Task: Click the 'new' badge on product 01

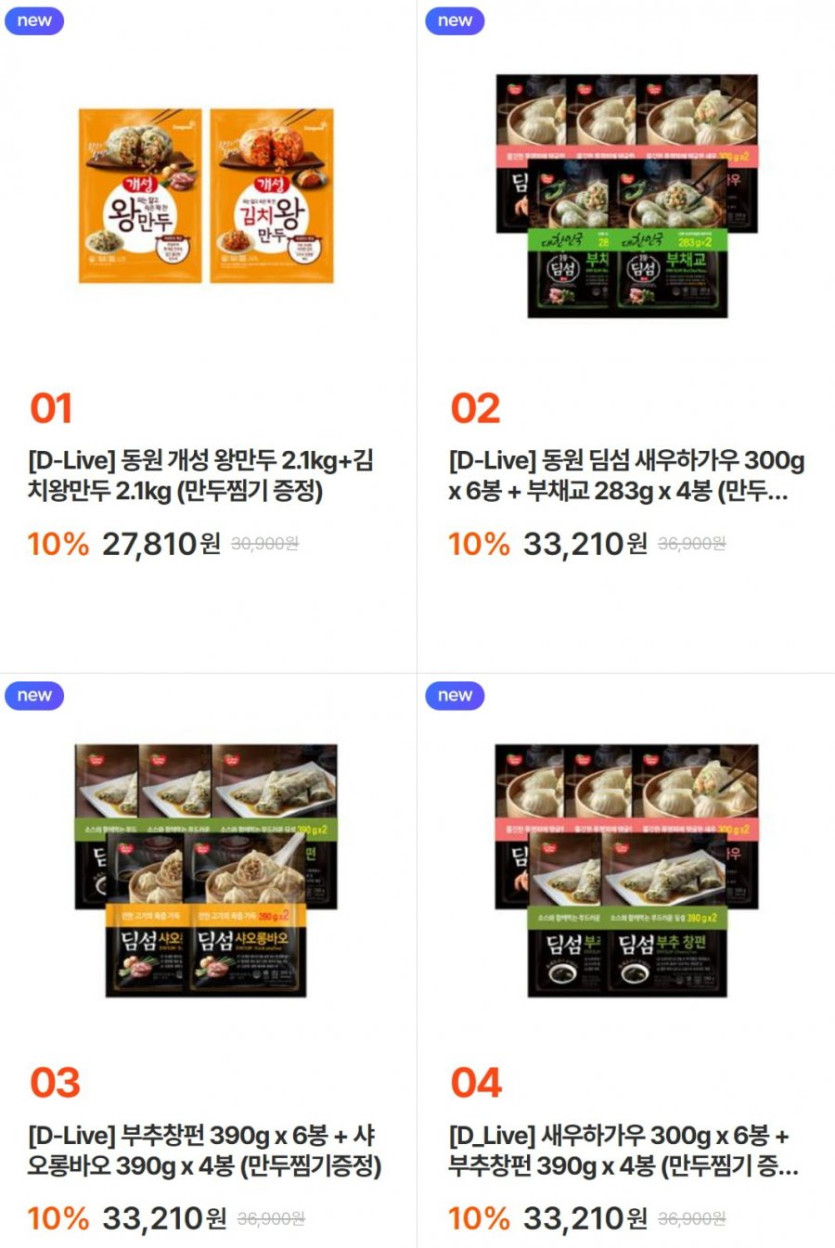Action: click(33, 18)
